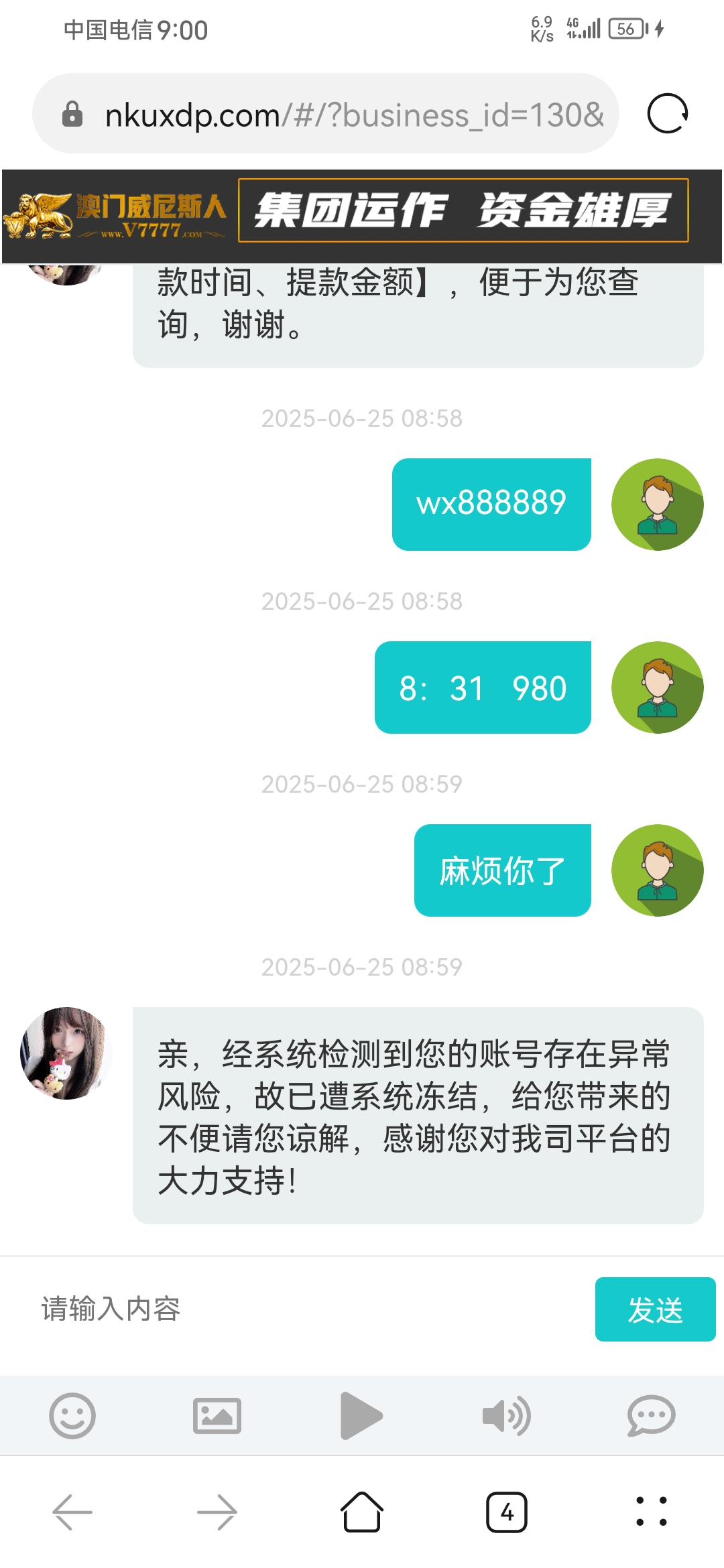Attach a picture with image icon

coord(217,1415)
